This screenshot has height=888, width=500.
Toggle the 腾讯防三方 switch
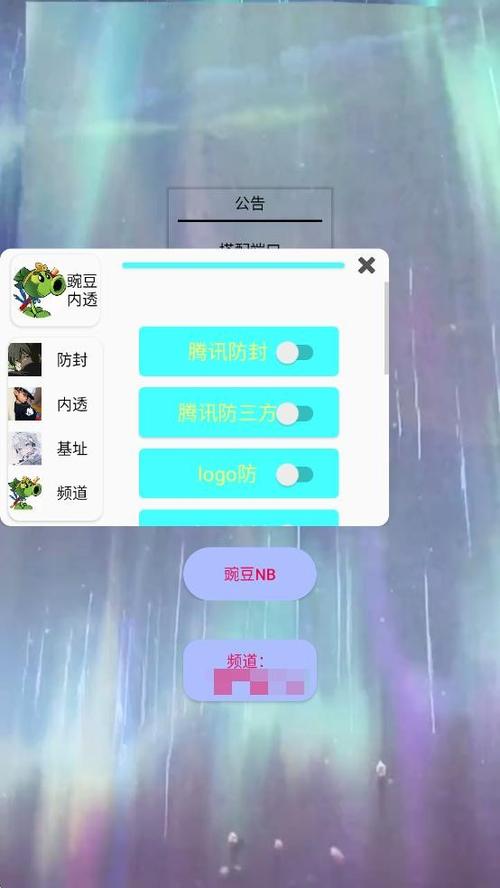(x=294, y=414)
